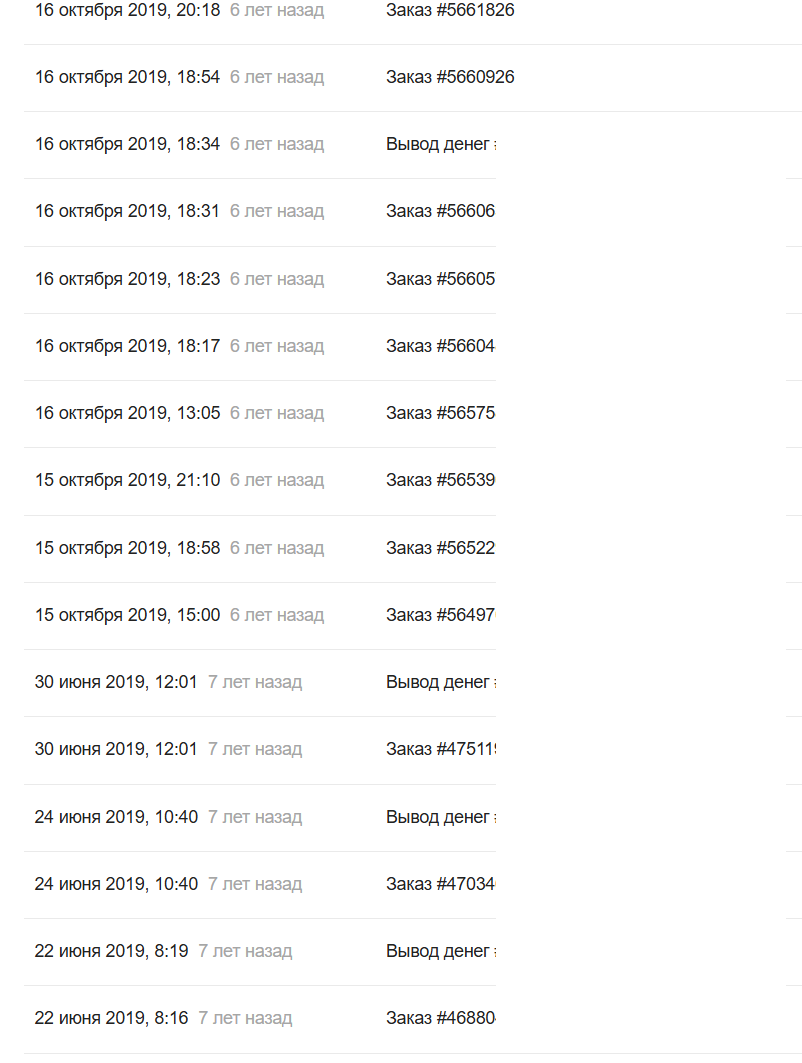View the order from 22 June 8:16
The width and height of the screenshot is (802, 1063).
[440, 1018]
